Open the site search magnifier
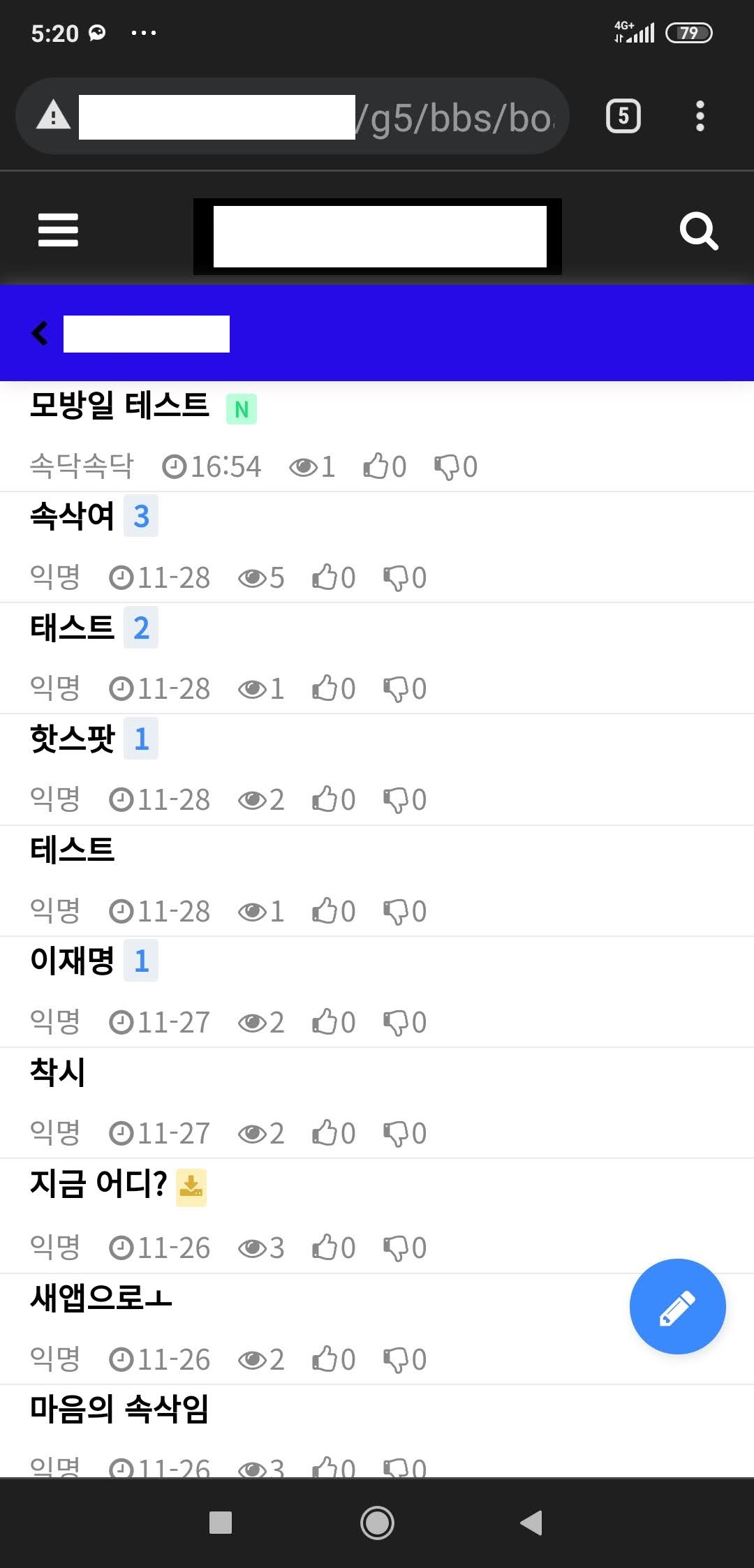The width and height of the screenshot is (754, 1568). (699, 231)
